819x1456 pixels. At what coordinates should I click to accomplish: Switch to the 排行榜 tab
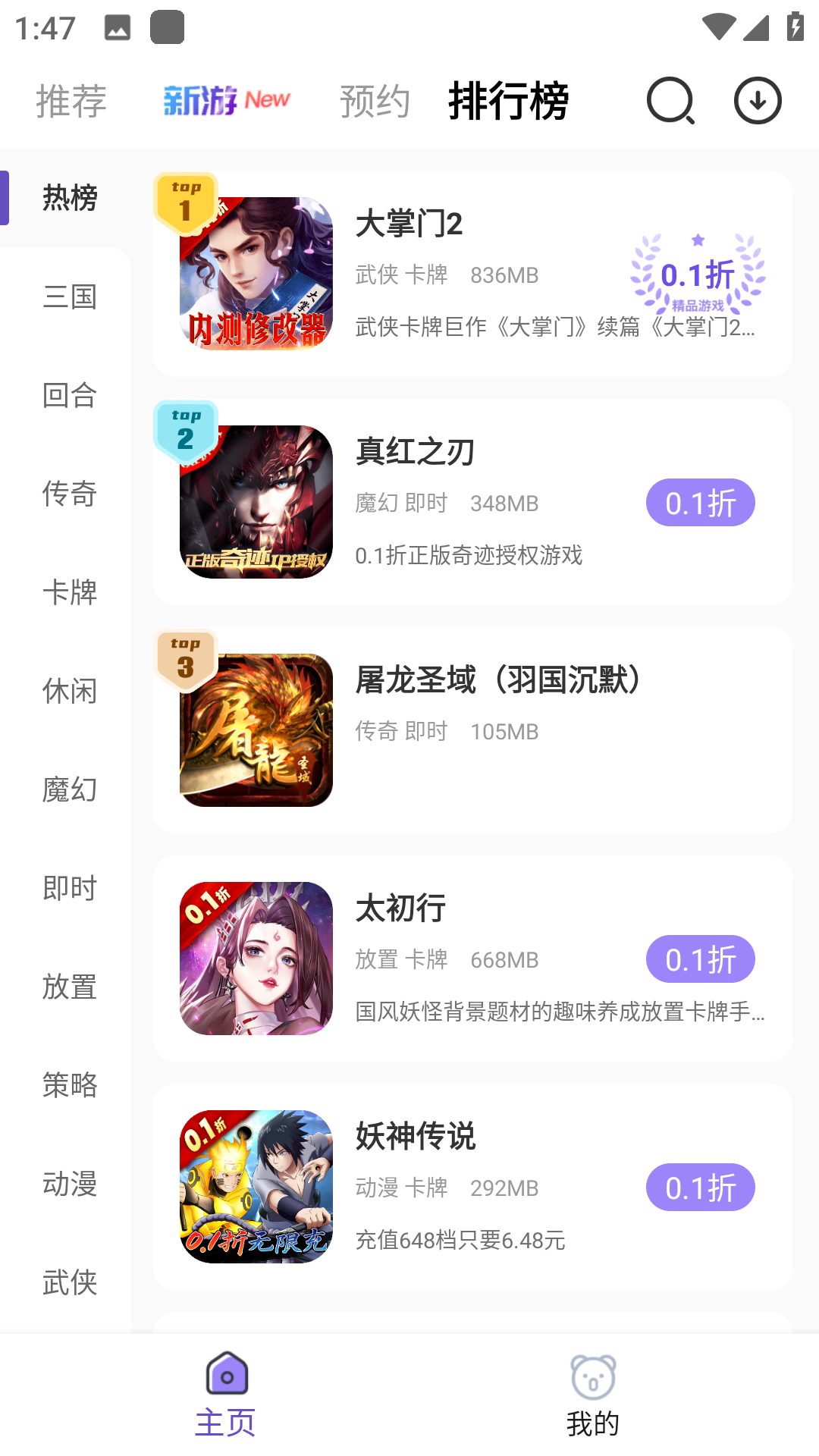tap(508, 102)
